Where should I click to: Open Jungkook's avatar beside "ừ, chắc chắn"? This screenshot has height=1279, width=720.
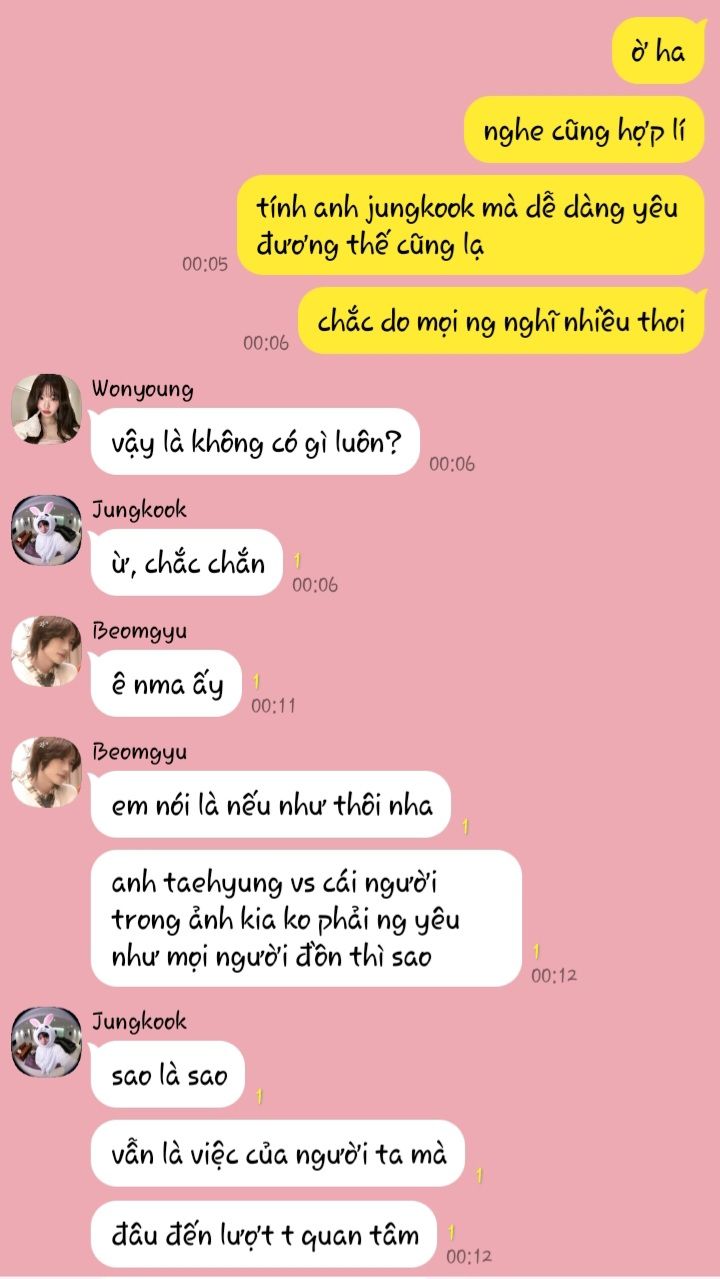pos(46,530)
